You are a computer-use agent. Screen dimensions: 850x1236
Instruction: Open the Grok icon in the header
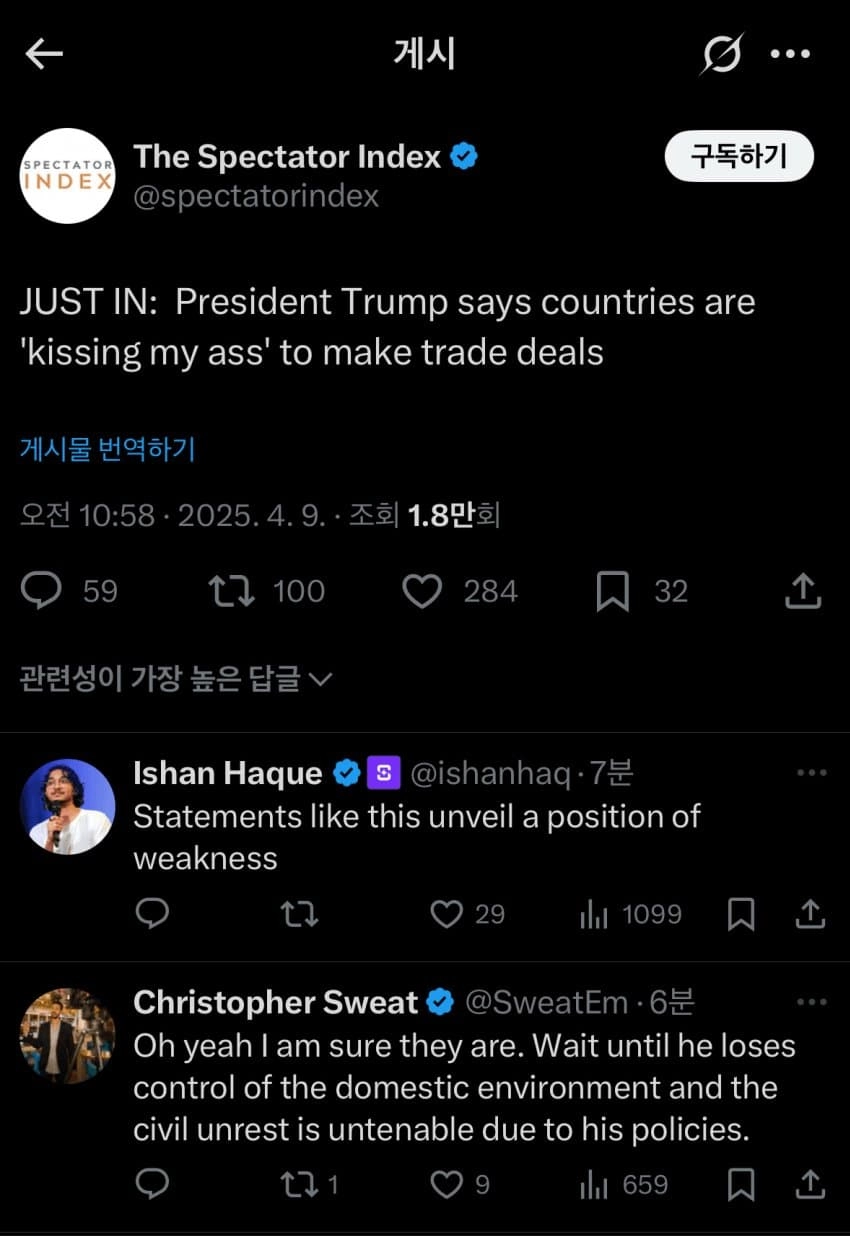click(721, 54)
